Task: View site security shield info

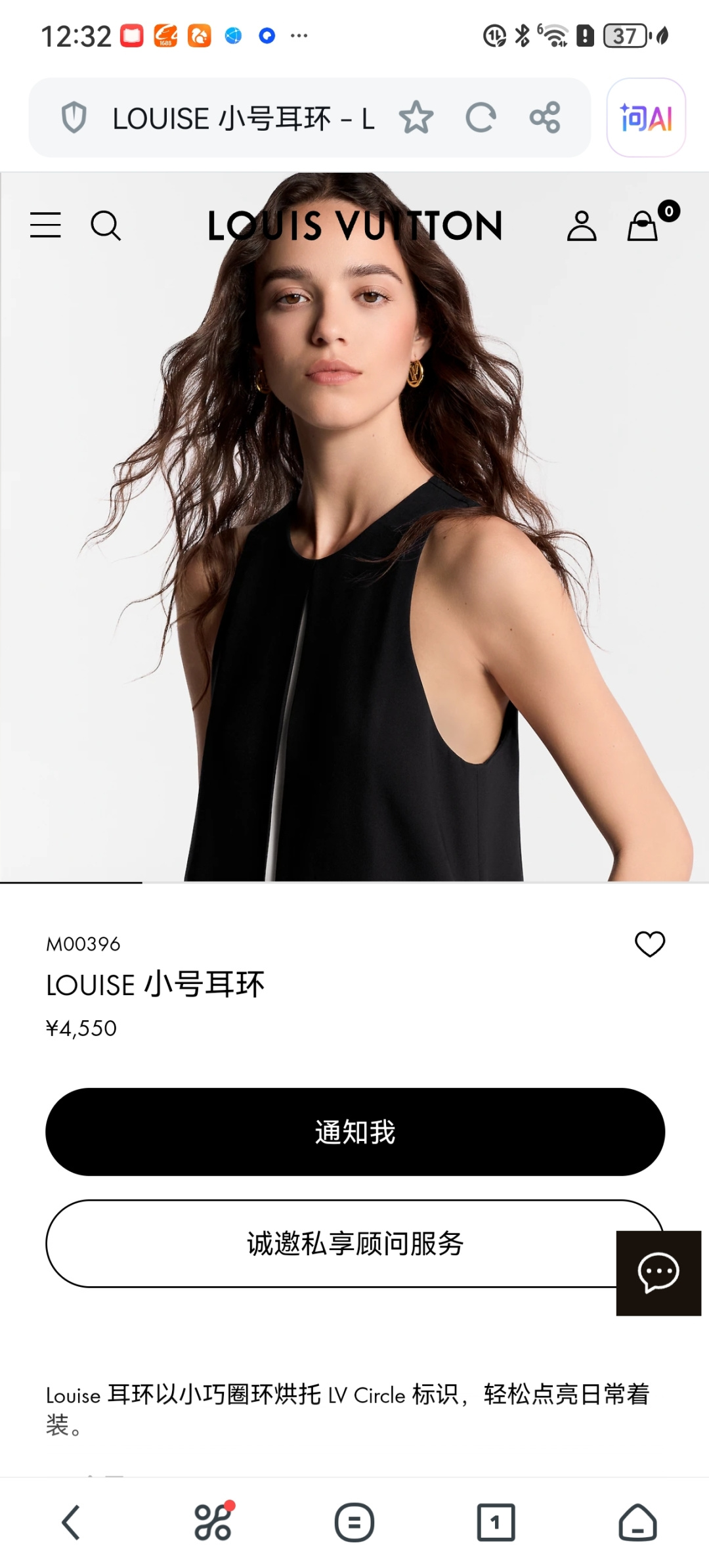Action: (74, 118)
